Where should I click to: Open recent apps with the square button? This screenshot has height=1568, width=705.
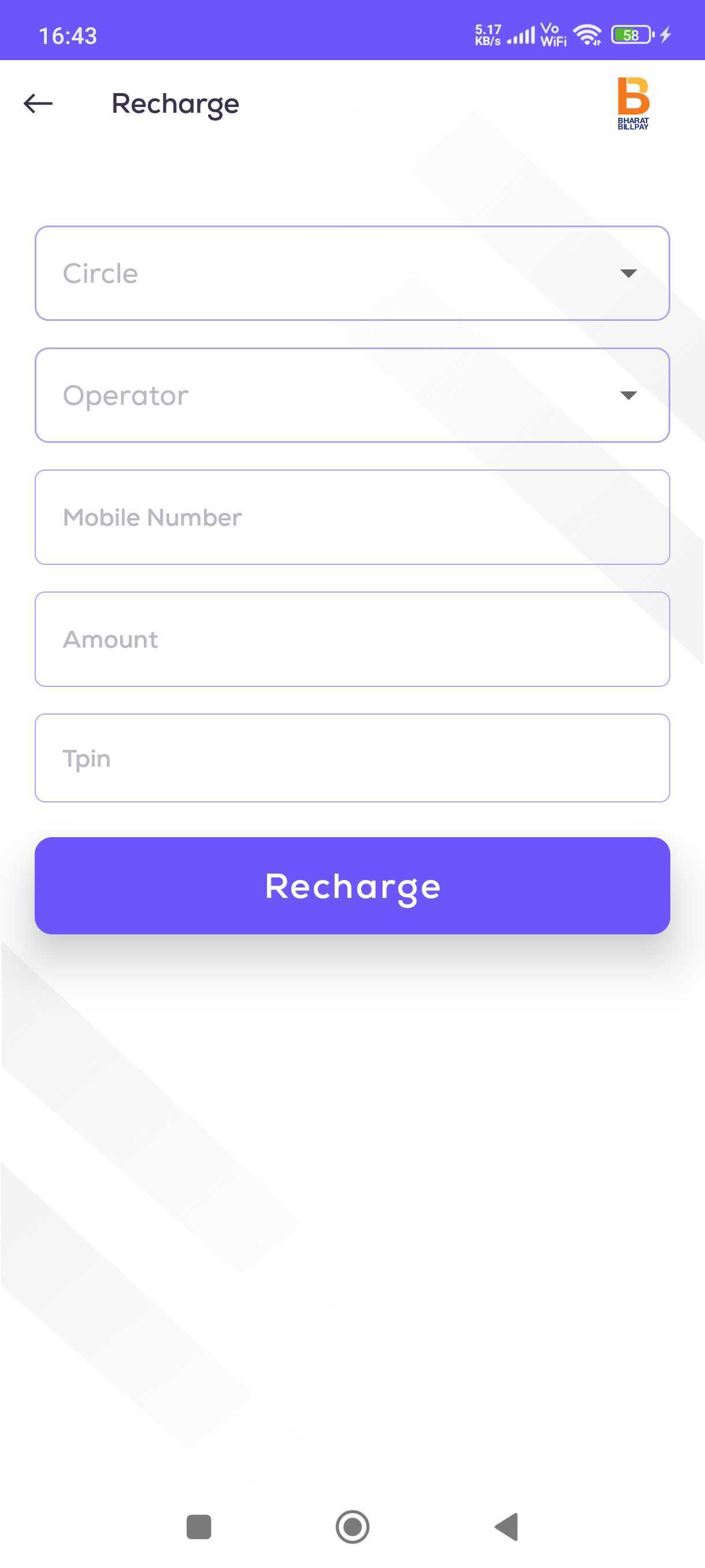198,1526
